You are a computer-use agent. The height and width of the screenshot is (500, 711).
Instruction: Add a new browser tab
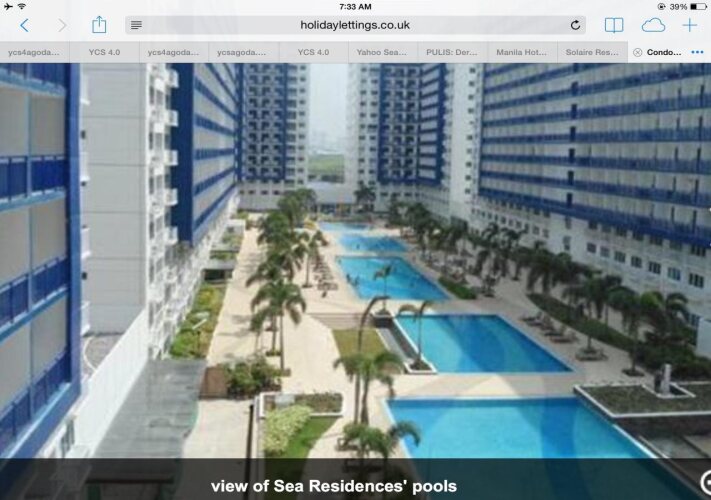pos(690,25)
